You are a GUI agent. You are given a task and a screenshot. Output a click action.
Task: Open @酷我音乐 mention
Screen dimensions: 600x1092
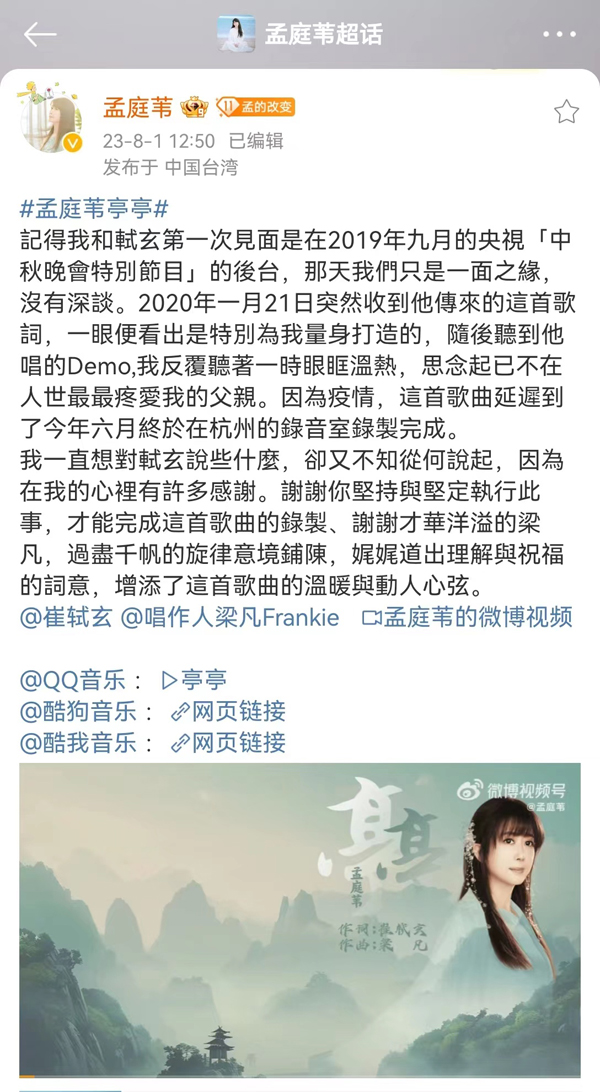point(83,743)
